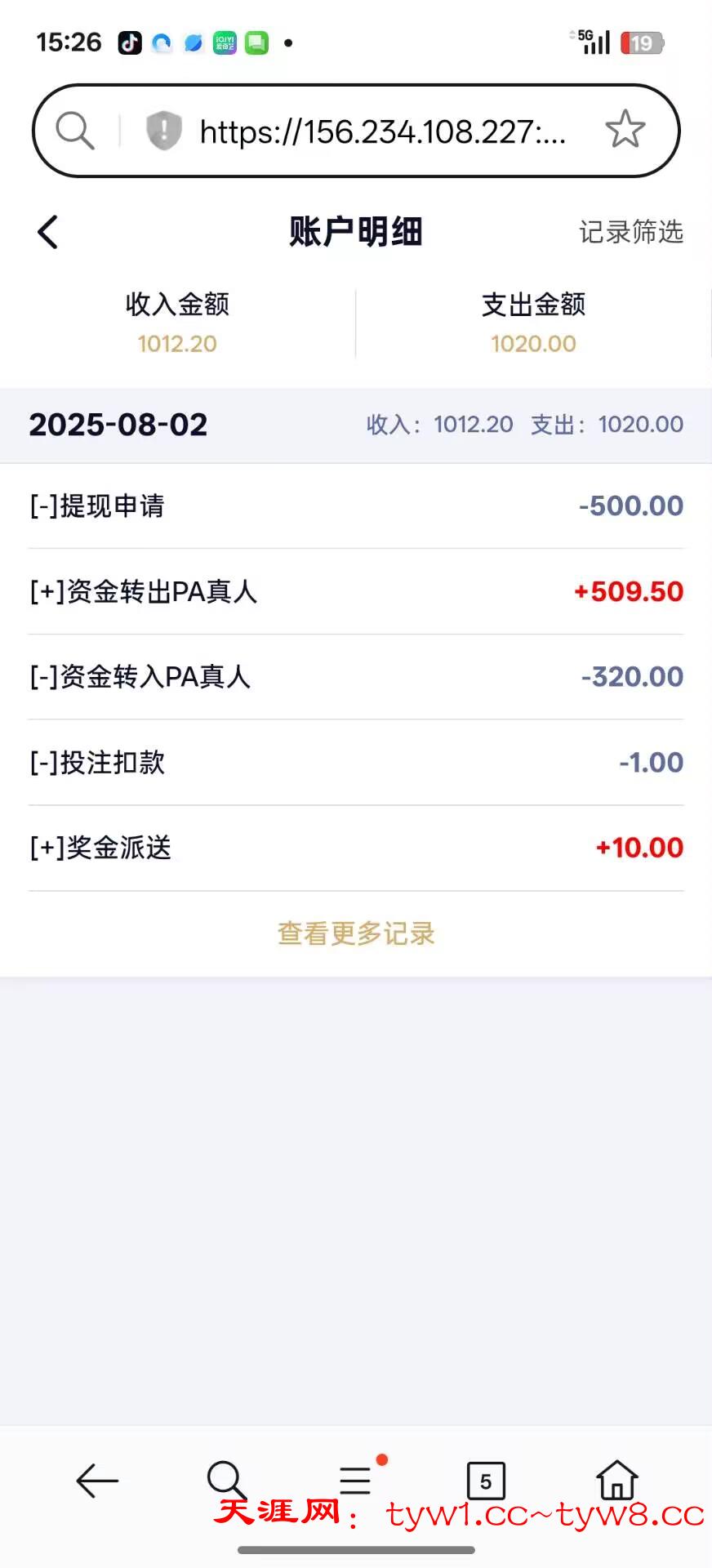Open 记录筛选 filter
The height and width of the screenshot is (1568, 712).
tap(630, 232)
